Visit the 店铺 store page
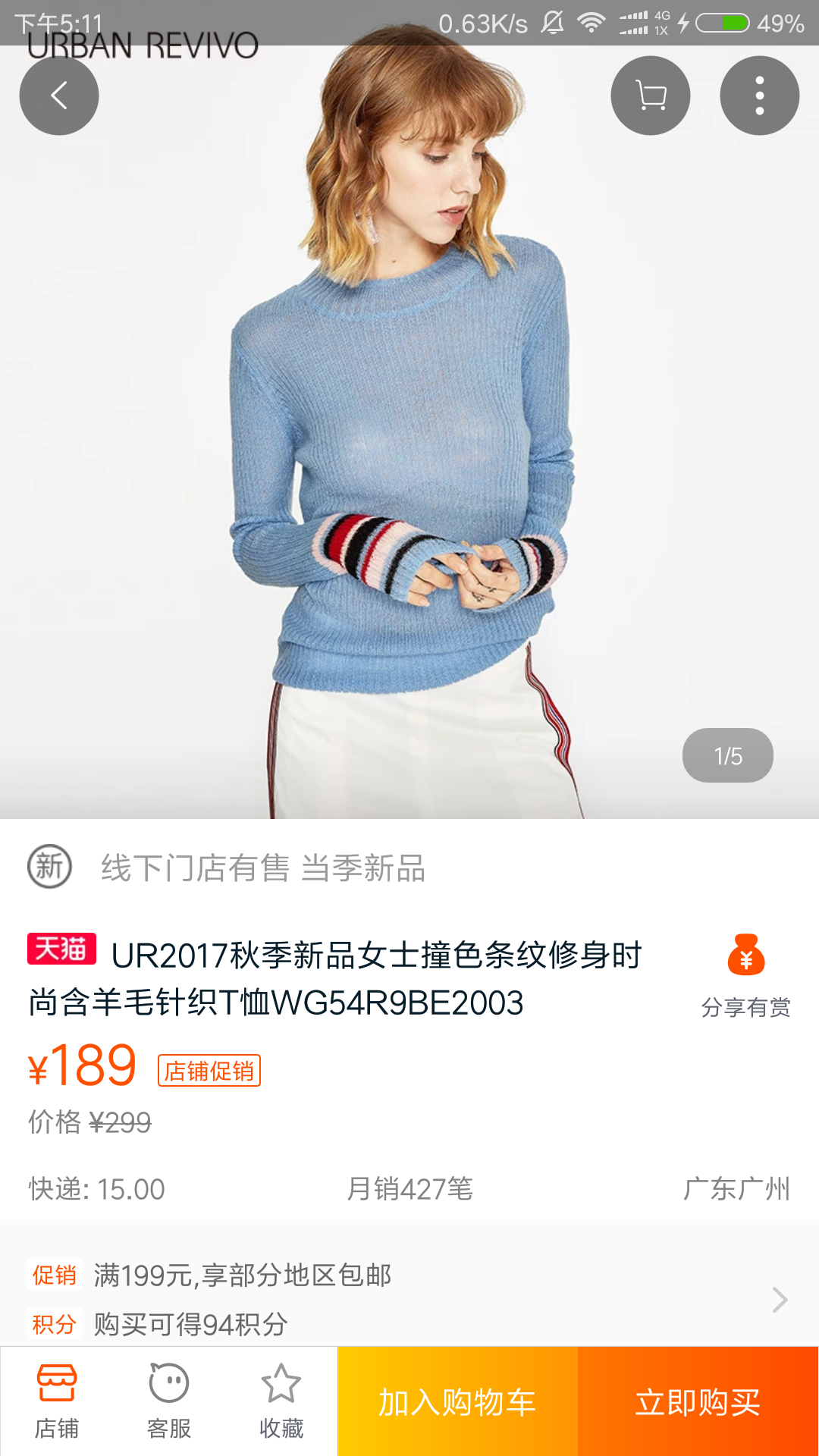Screen dimensions: 819x1456 point(57,1401)
